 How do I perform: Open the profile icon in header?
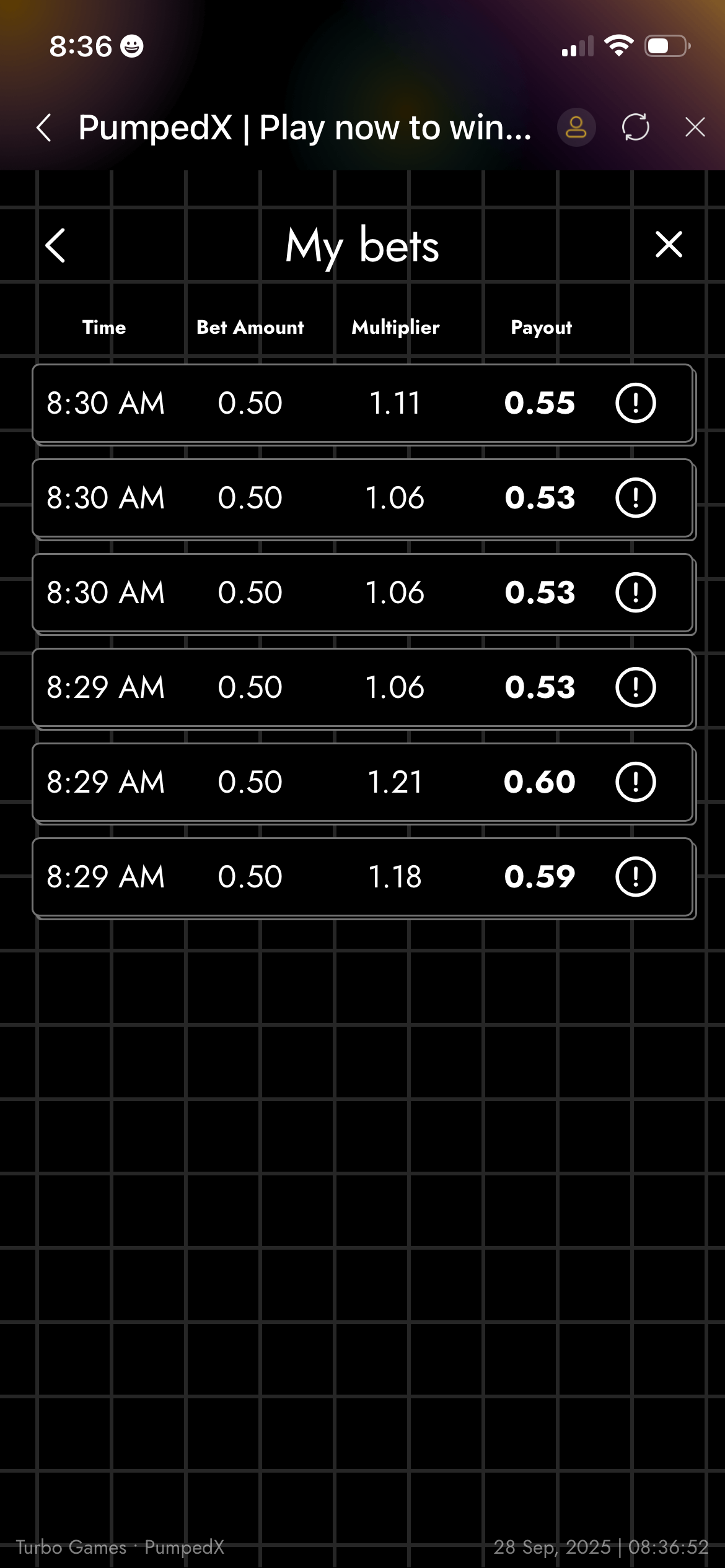(576, 128)
